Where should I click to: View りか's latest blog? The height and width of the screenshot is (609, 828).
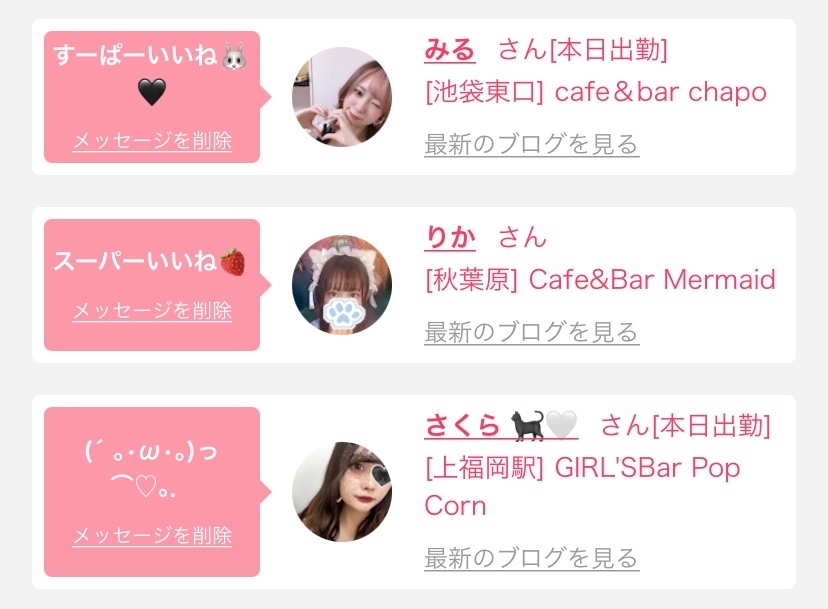point(531,332)
